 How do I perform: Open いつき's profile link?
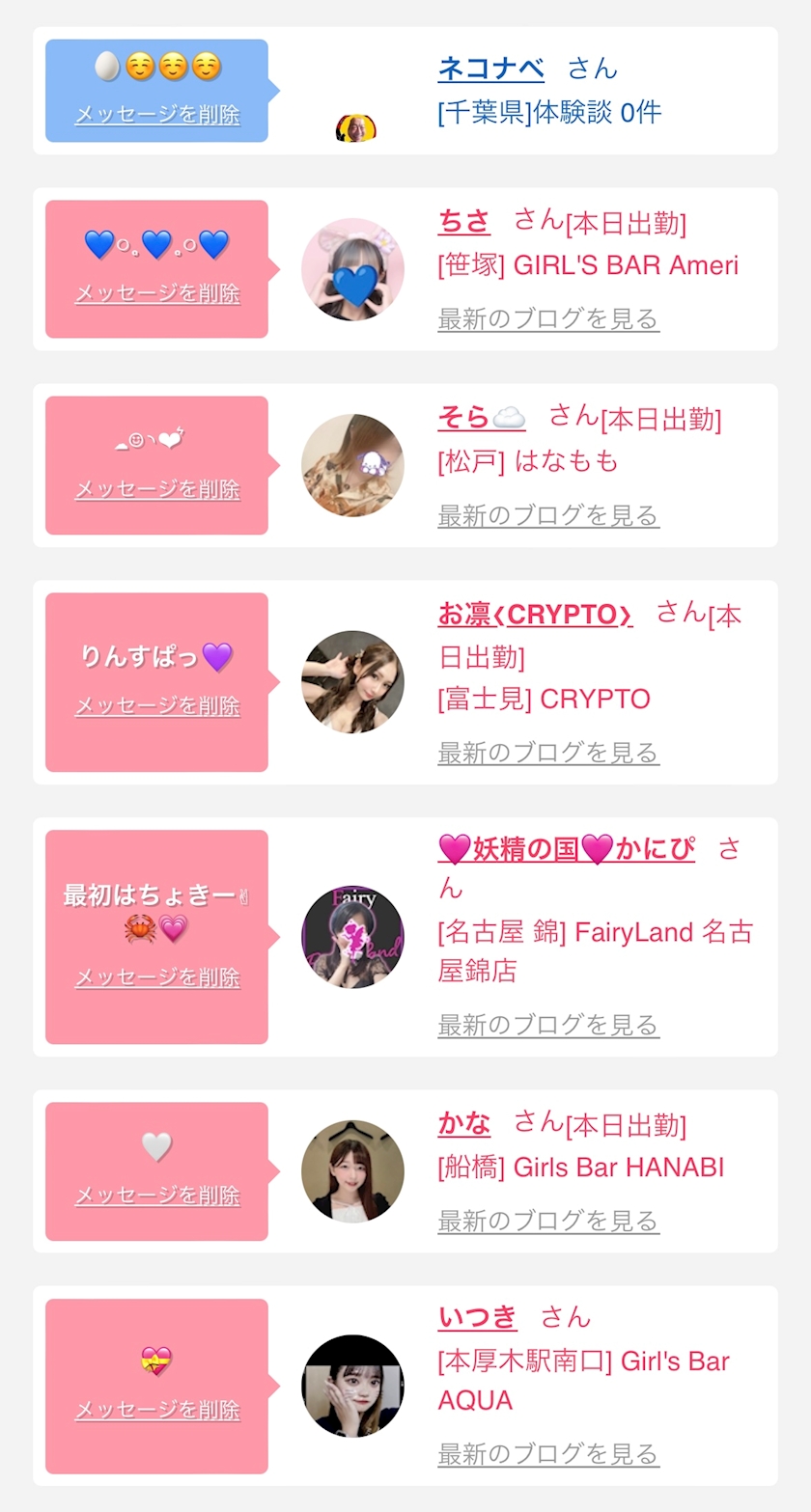click(x=477, y=1317)
